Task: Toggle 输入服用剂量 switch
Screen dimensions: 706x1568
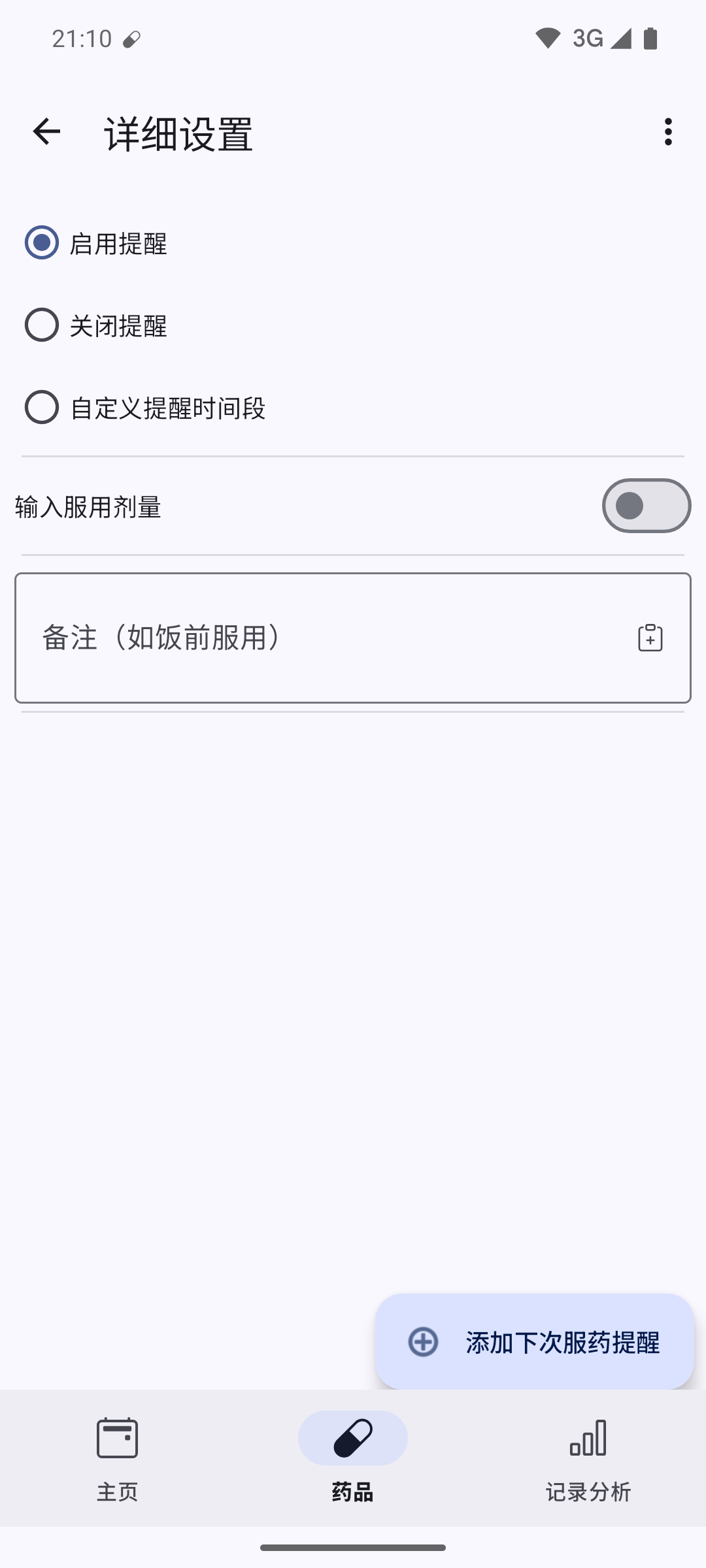Action: [x=646, y=506]
